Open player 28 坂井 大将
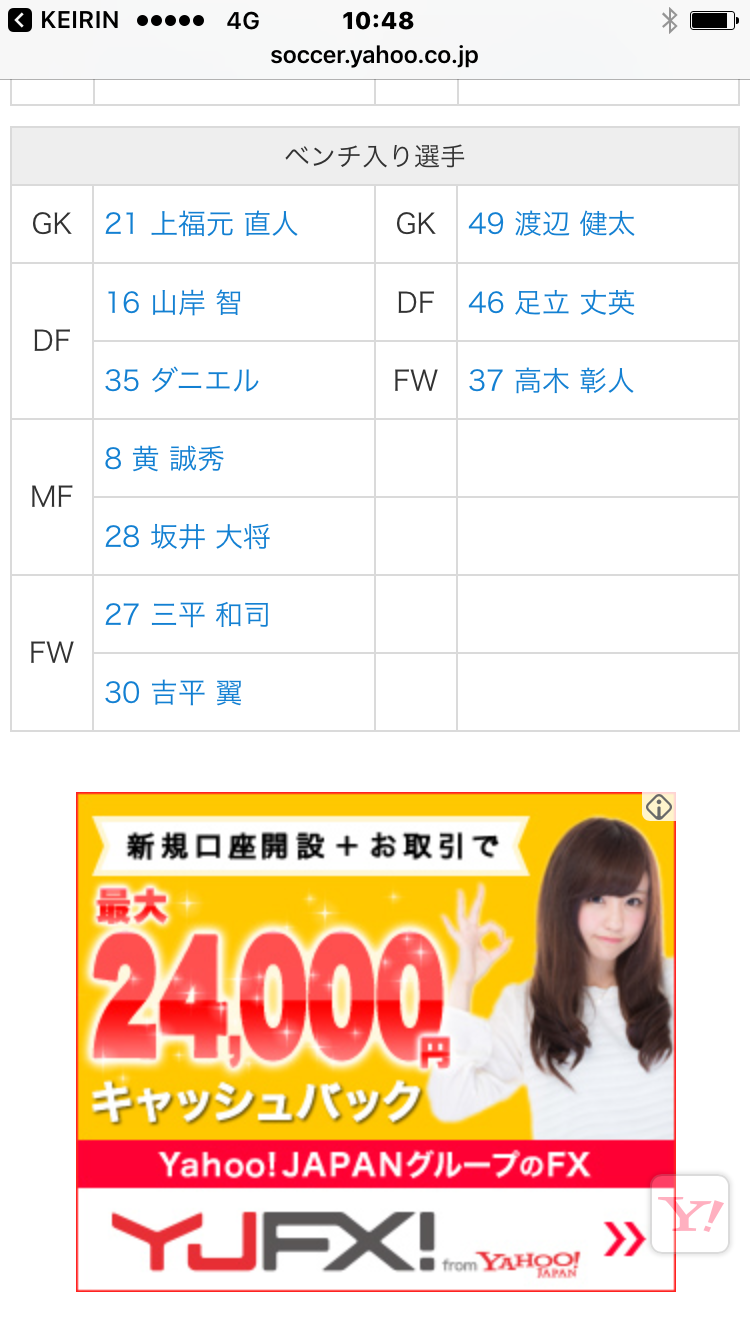The image size is (750, 1334). (x=187, y=536)
